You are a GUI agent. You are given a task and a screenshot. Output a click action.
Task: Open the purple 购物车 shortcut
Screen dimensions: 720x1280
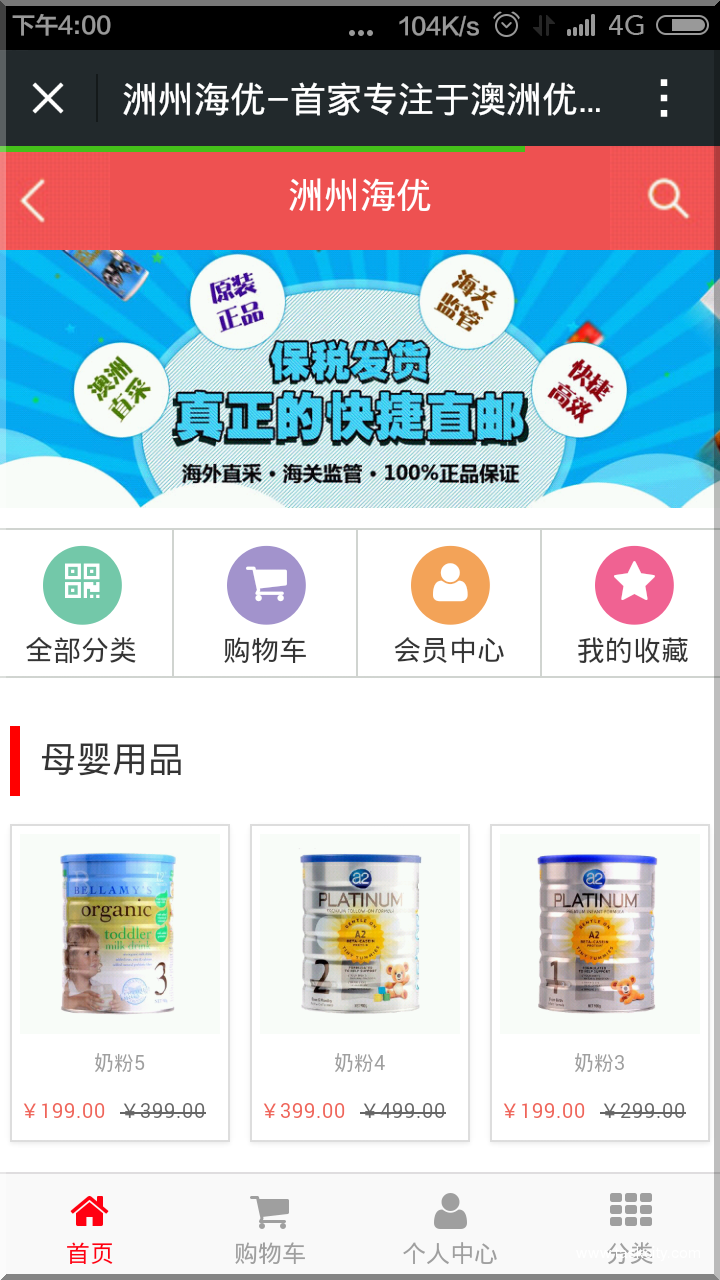tap(265, 605)
